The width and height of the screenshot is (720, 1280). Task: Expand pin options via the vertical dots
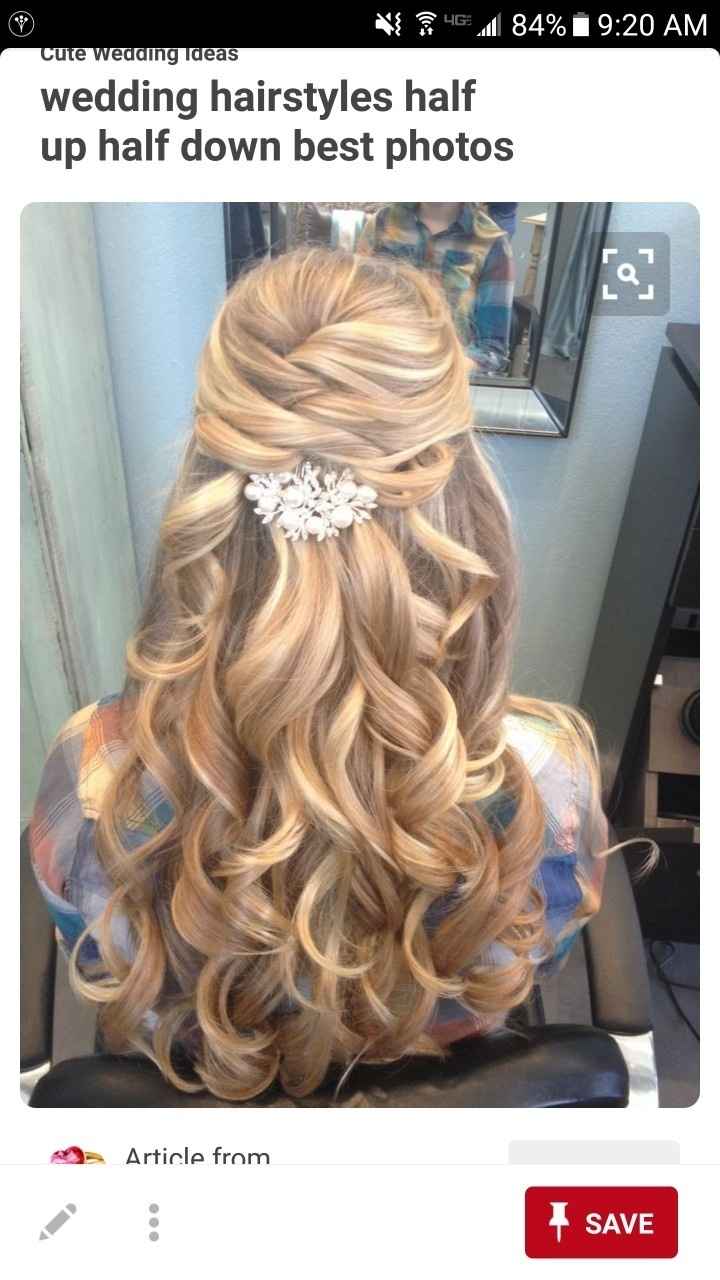[153, 1221]
